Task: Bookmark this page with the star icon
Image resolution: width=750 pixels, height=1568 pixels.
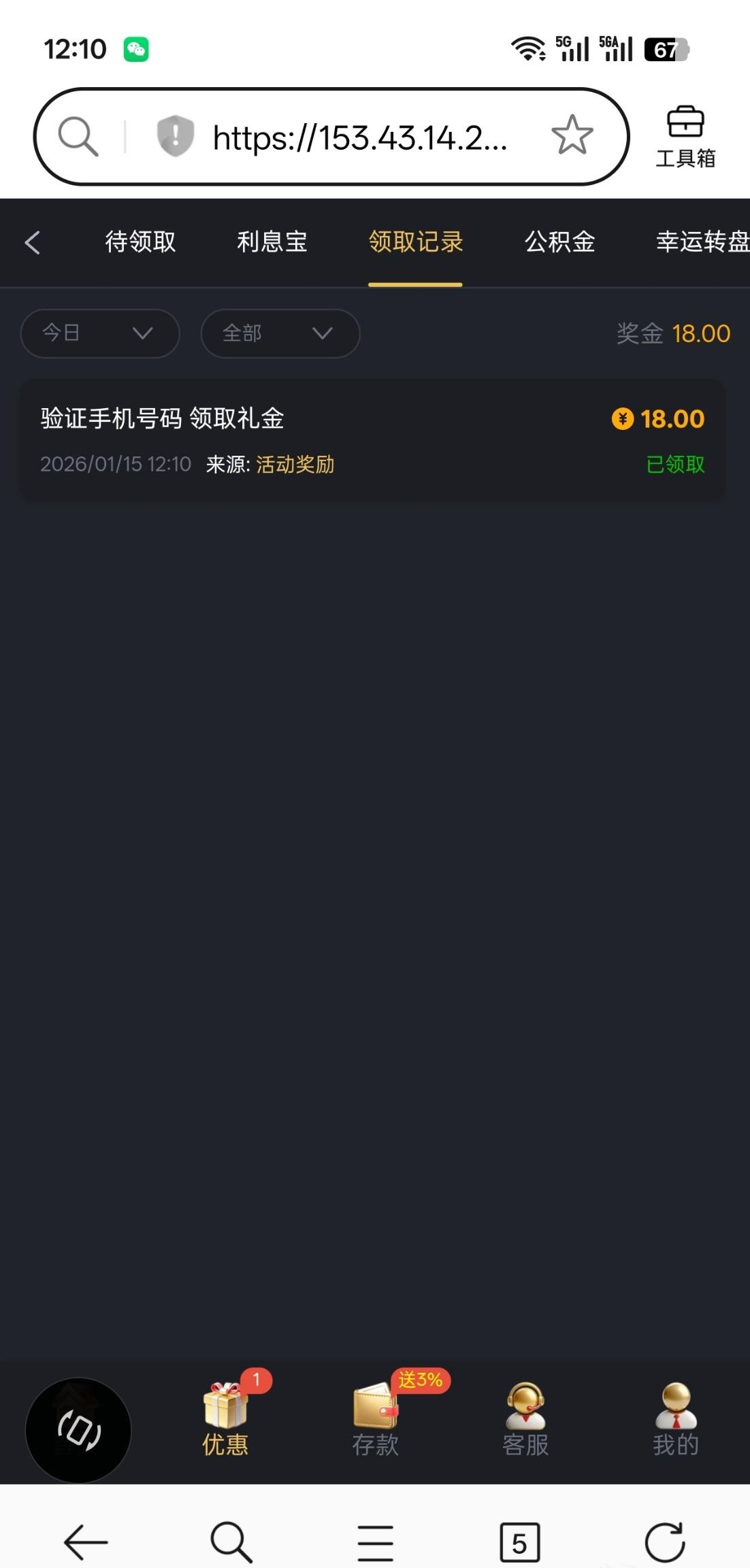Action: pyautogui.click(x=572, y=135)
